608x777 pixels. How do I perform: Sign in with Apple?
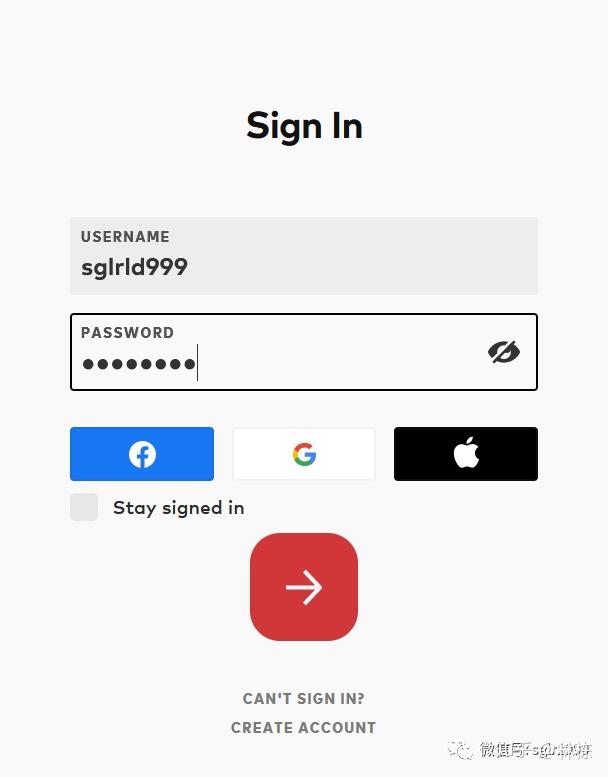[x=466, y=454]
